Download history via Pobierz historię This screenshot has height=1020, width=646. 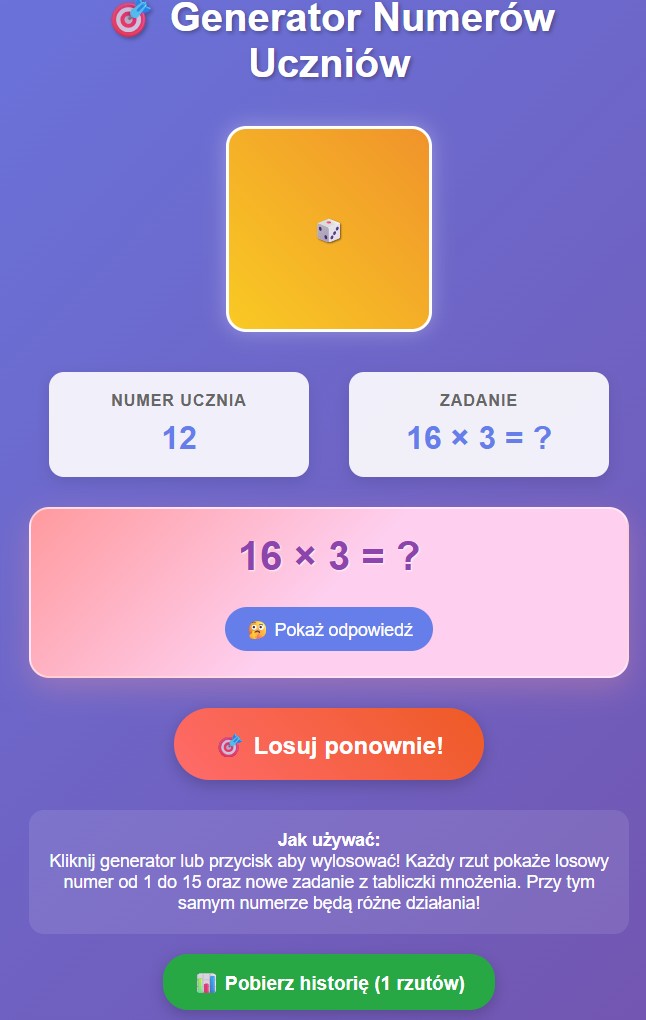329,983
